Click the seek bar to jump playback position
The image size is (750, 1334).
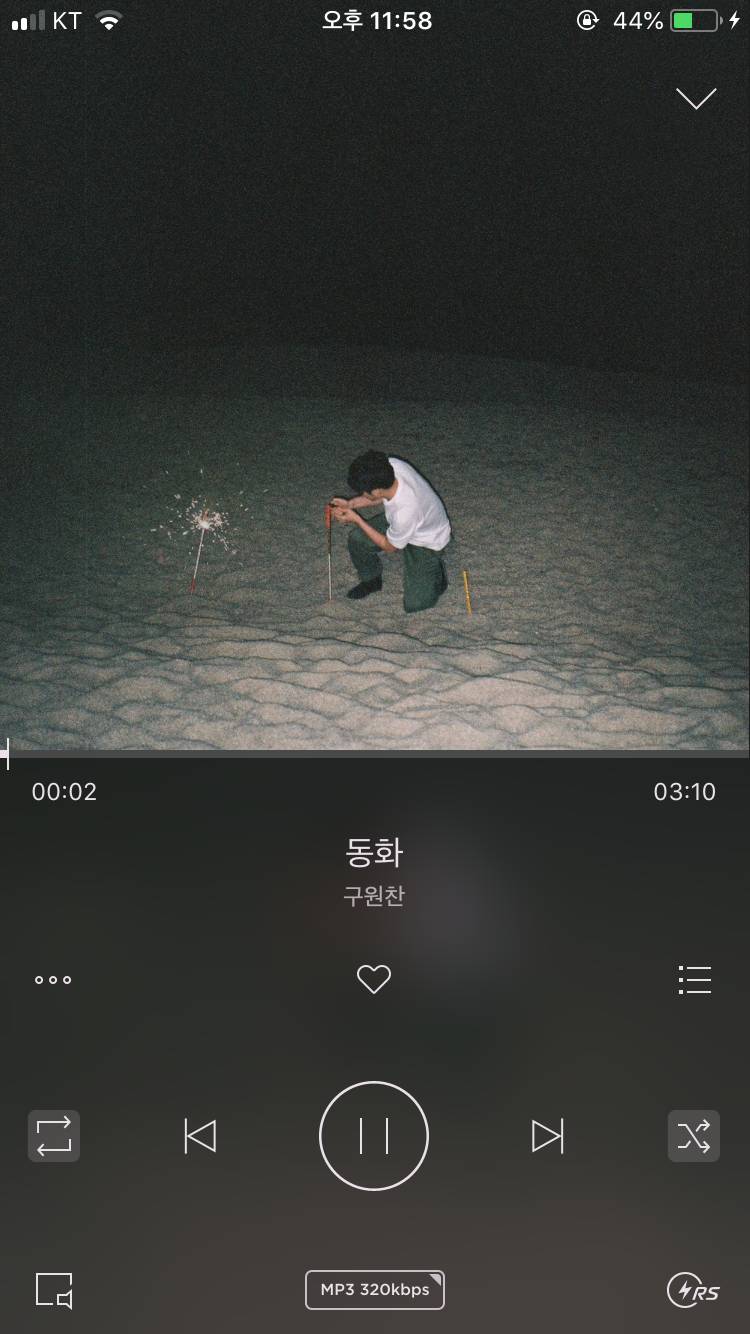pyautogui.click(x=374, y=746)
